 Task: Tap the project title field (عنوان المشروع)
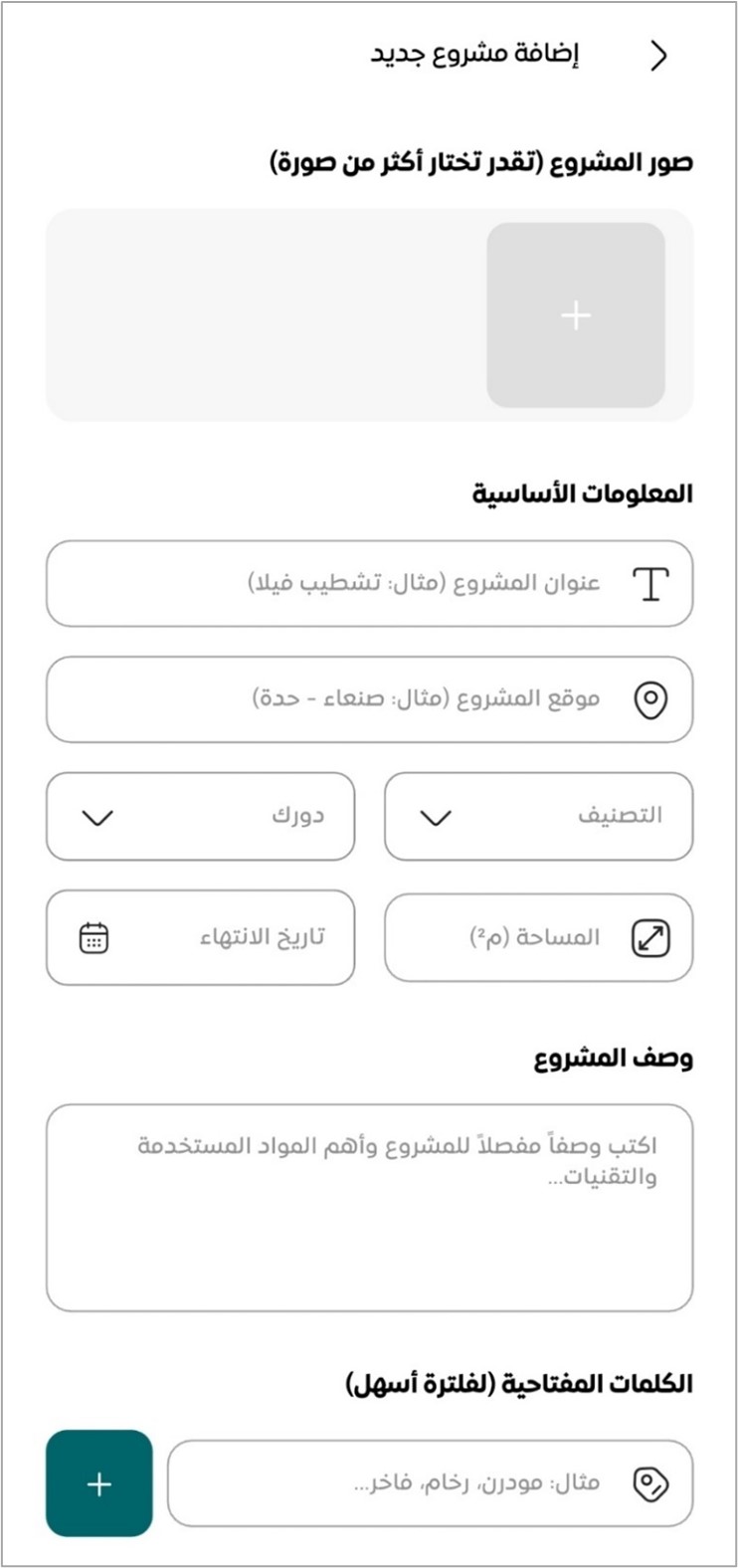pyautogui.click(x=369, y=584)
